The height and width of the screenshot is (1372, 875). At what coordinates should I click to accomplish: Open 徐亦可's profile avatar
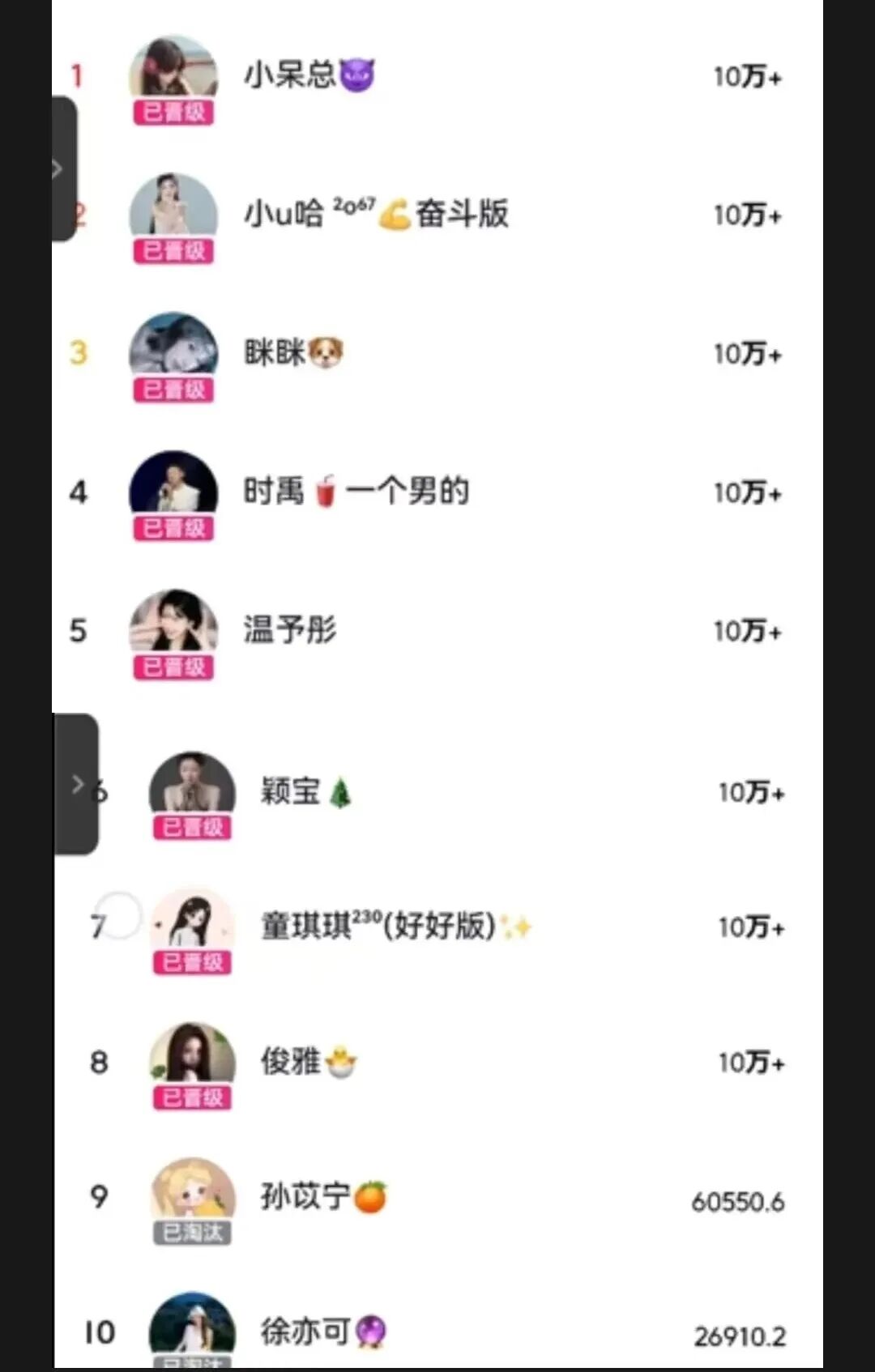(192, 1327)
